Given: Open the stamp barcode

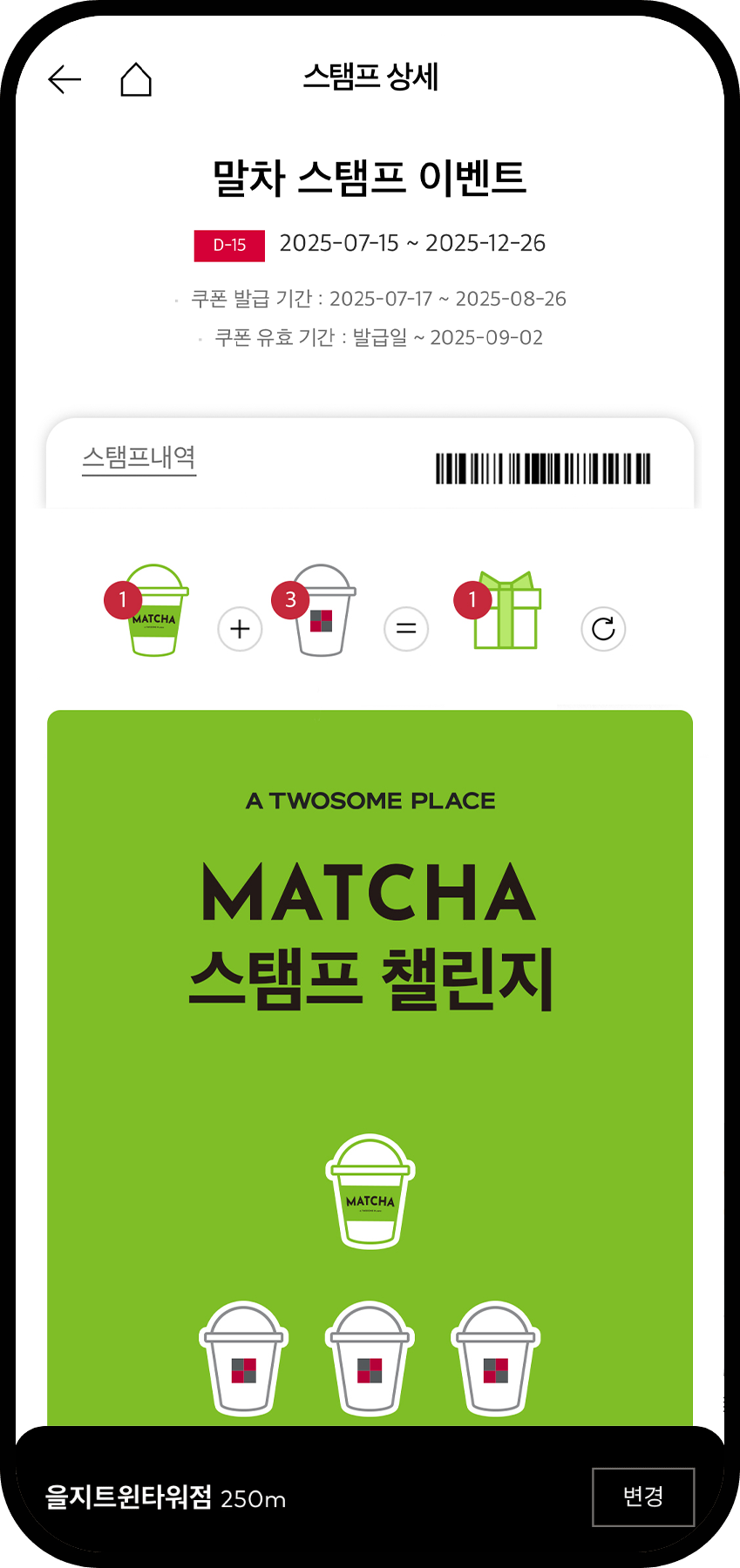Looking at the screenshot, I should pyautogui.click(x=543, y=469).
